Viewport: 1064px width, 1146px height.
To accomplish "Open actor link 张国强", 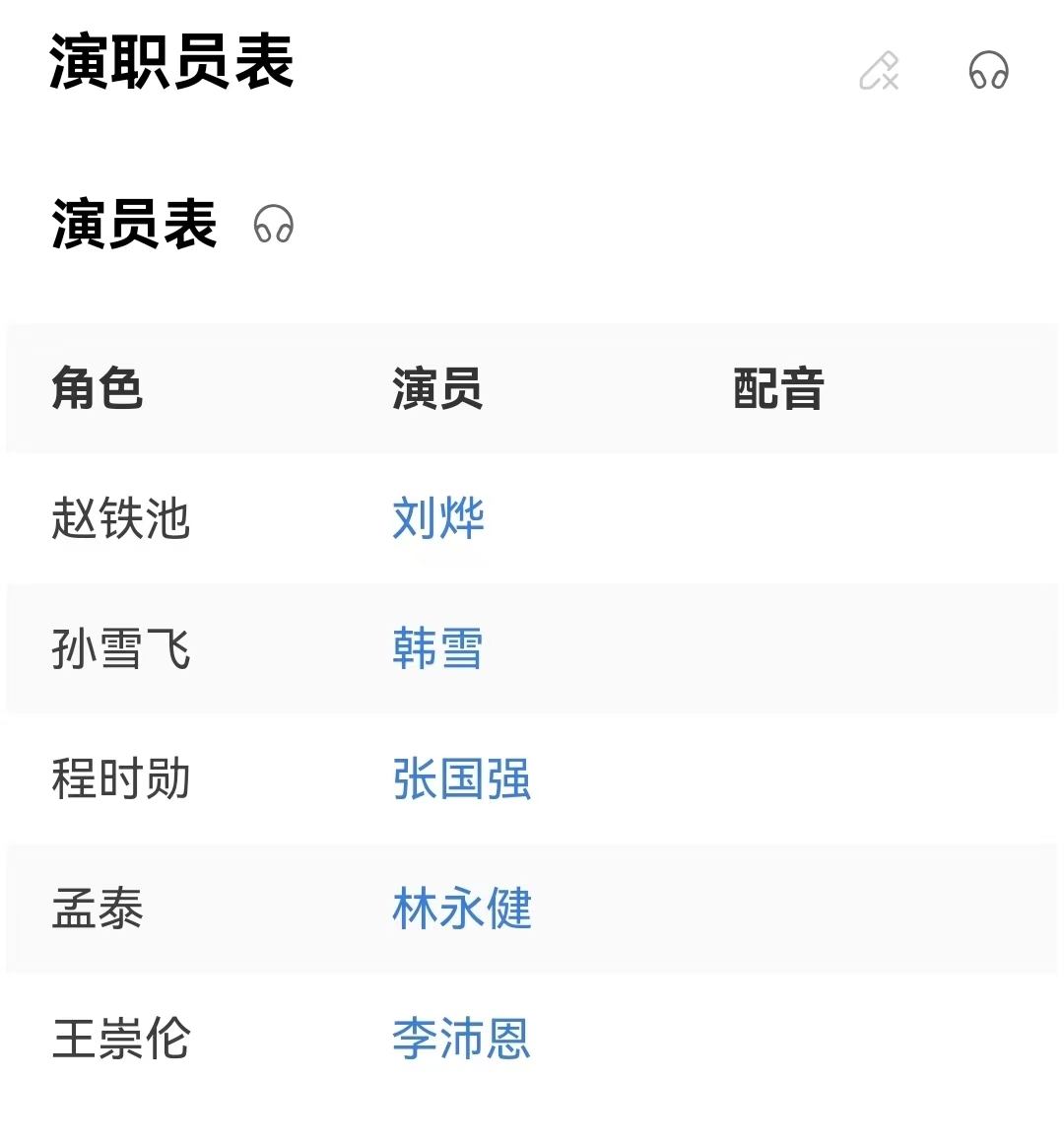I will (462, 778).
